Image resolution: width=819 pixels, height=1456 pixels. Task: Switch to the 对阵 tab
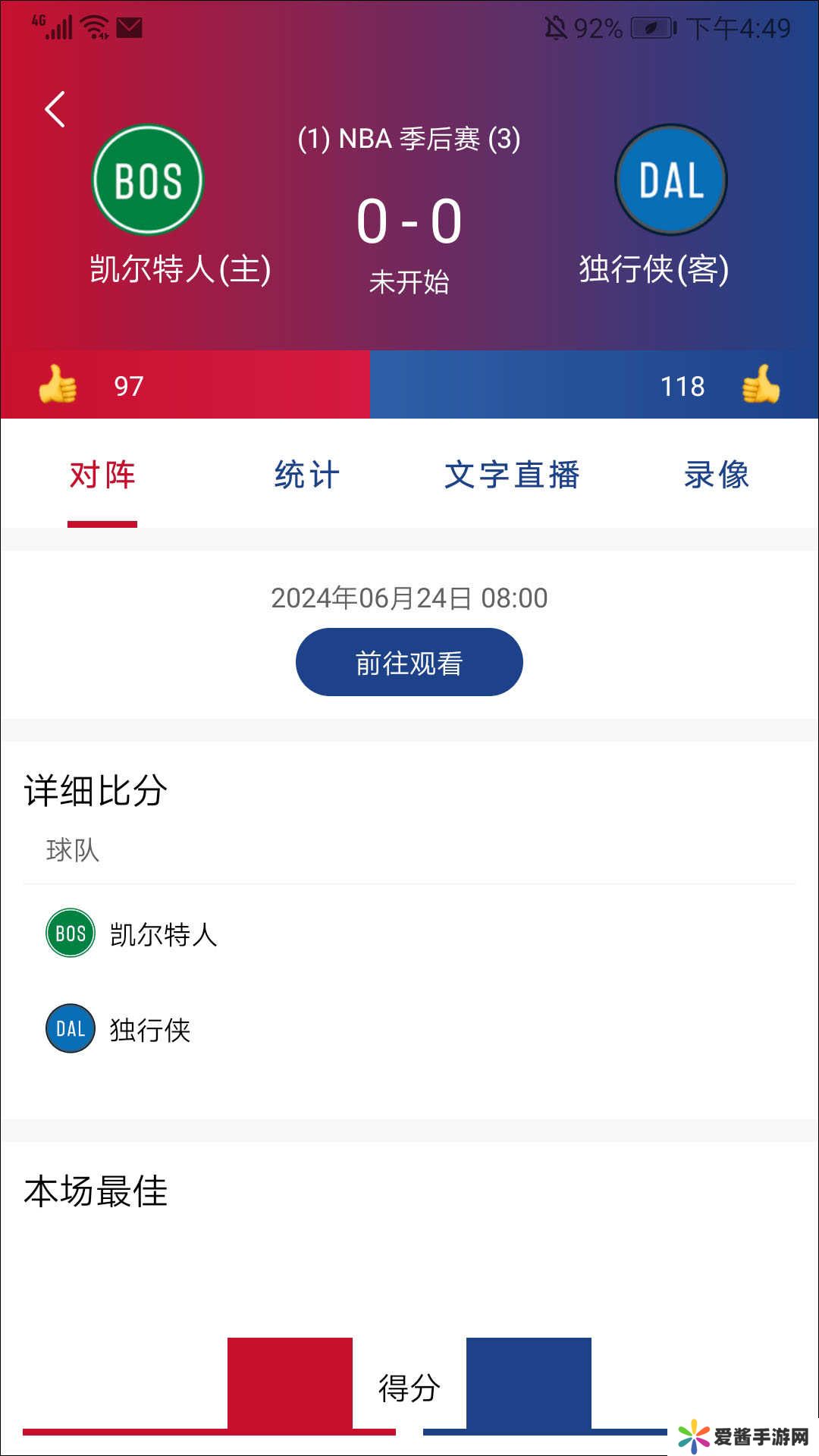click(102, 475)
